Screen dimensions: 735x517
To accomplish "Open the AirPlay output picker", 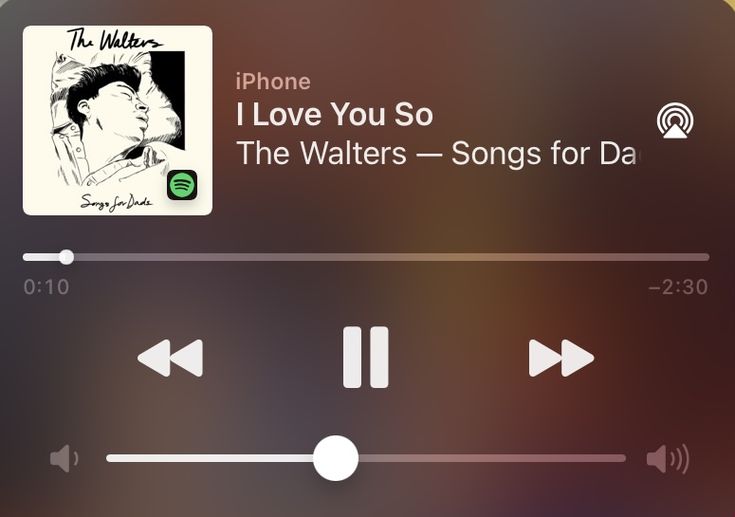I will (x=675, y=121).
